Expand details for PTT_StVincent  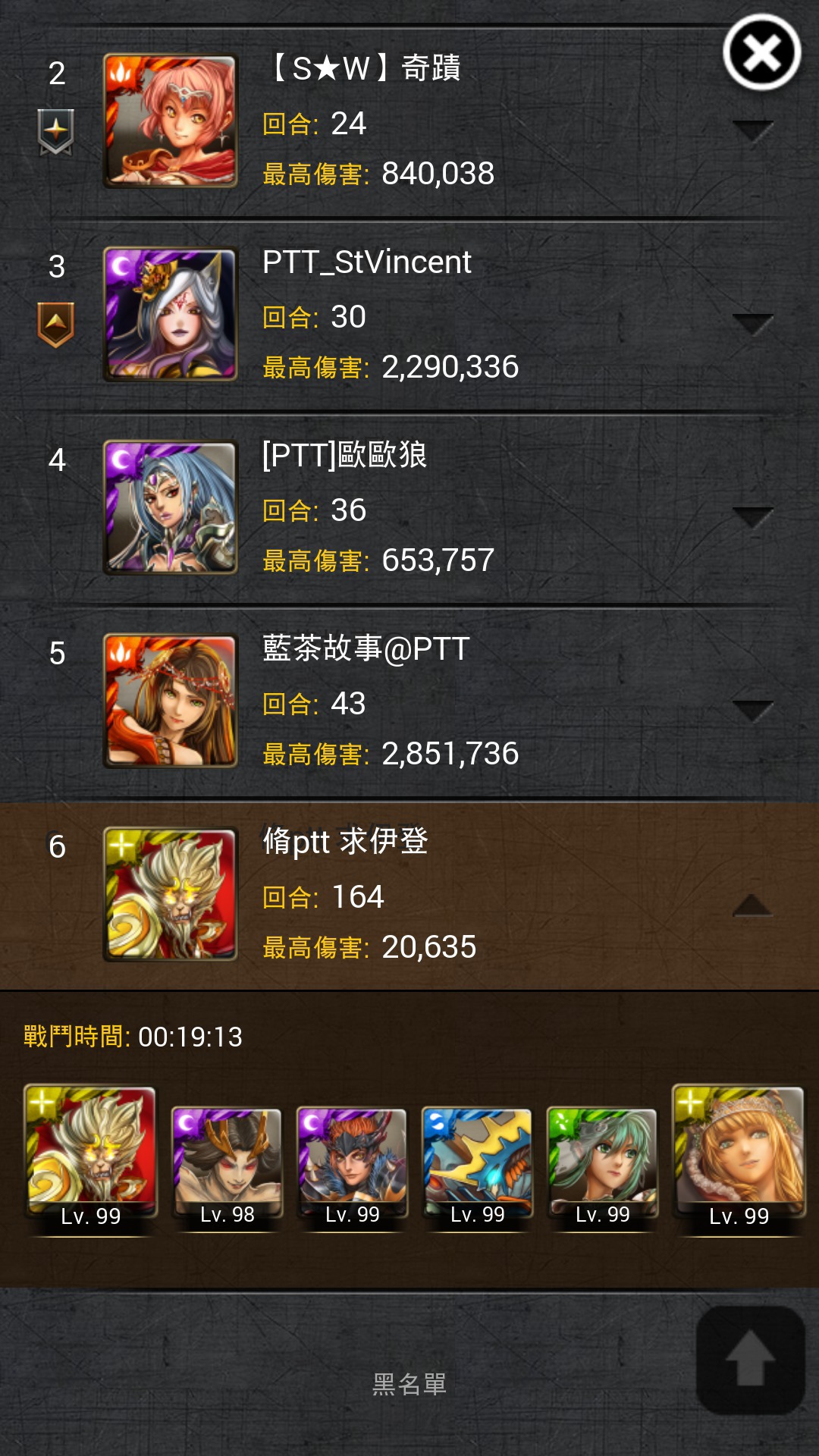(752, 324)
